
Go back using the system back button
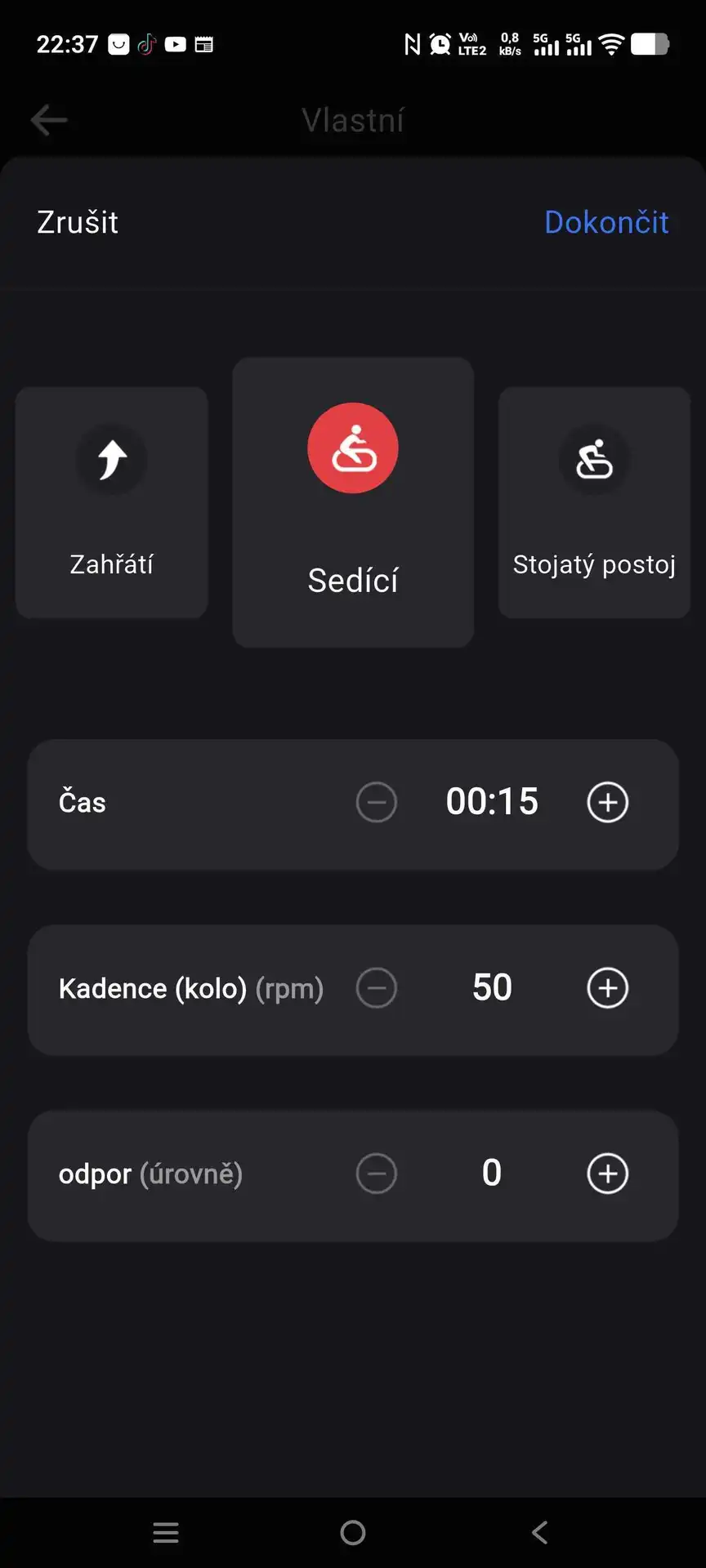pos(540,1532)
